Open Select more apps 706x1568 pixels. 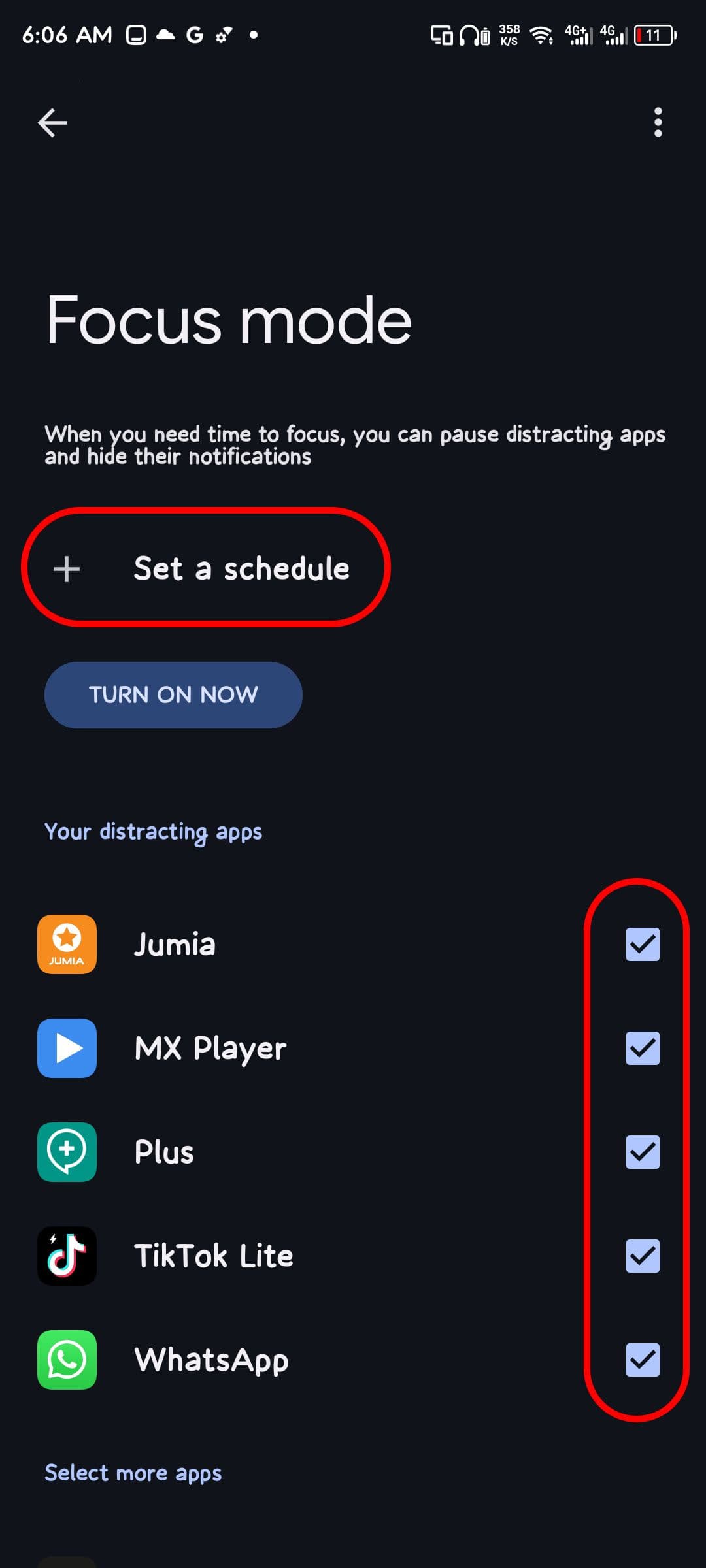coord(133,1473)
